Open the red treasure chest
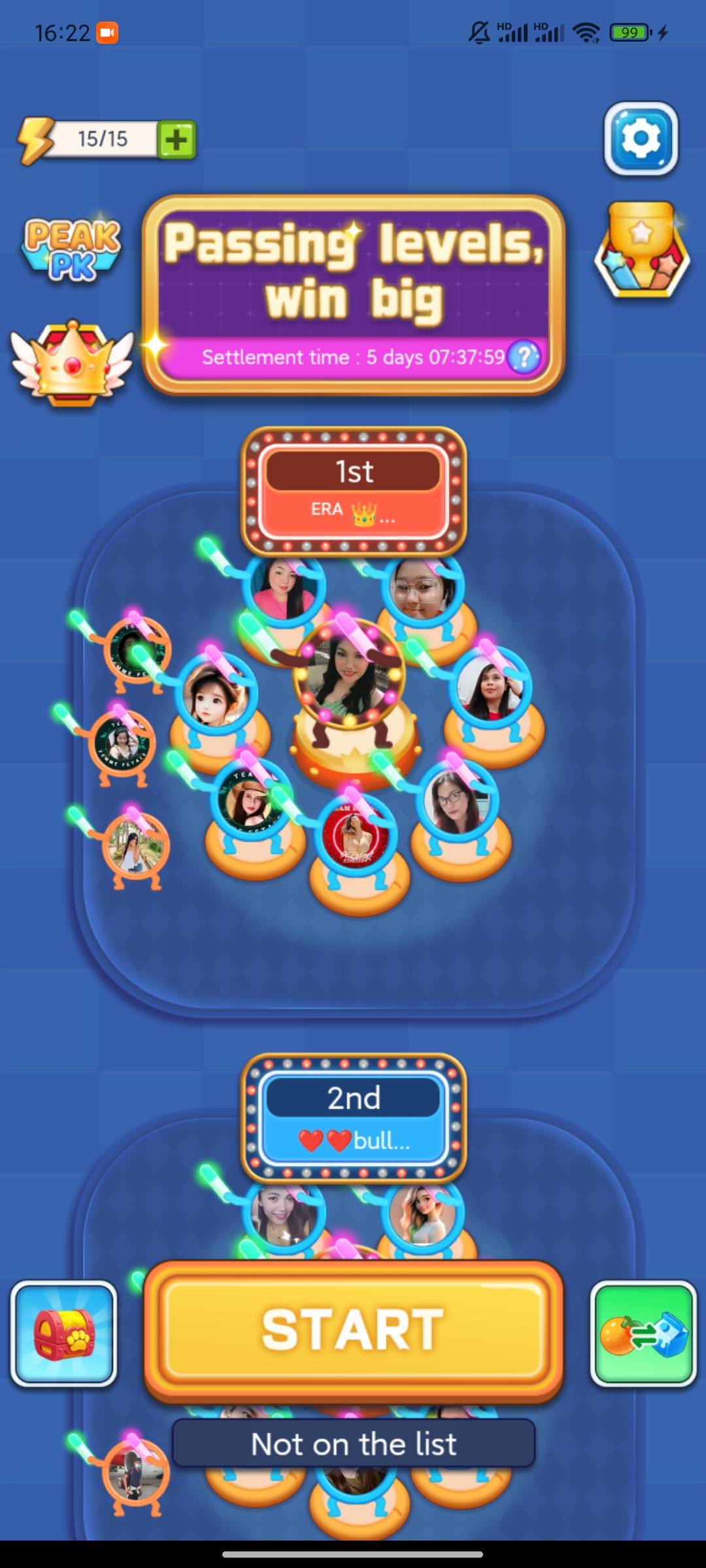 pos(64,1333)
